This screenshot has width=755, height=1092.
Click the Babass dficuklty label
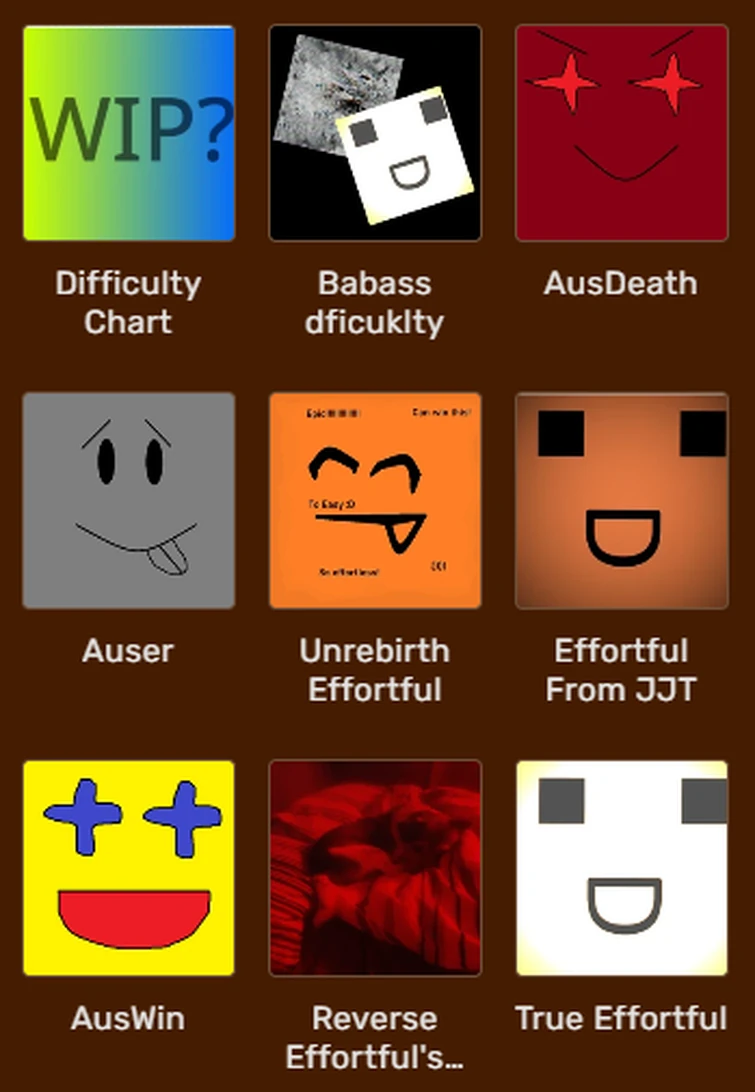pos(375,302)
